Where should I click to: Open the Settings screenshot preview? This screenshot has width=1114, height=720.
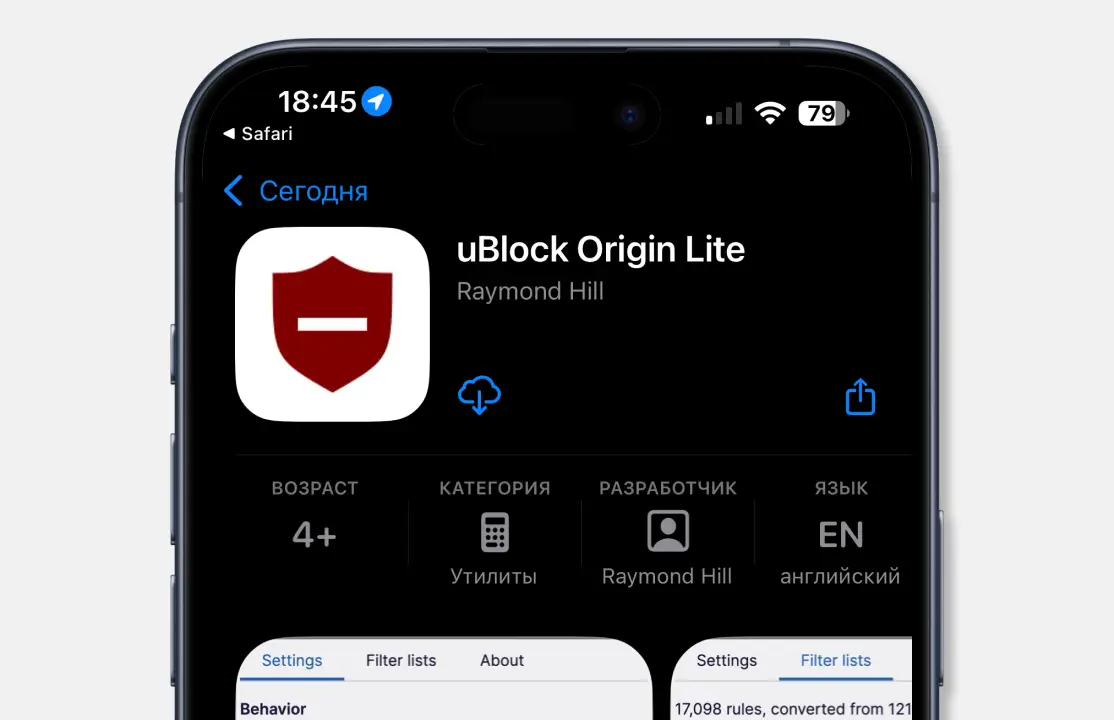(x=444, y=679)
